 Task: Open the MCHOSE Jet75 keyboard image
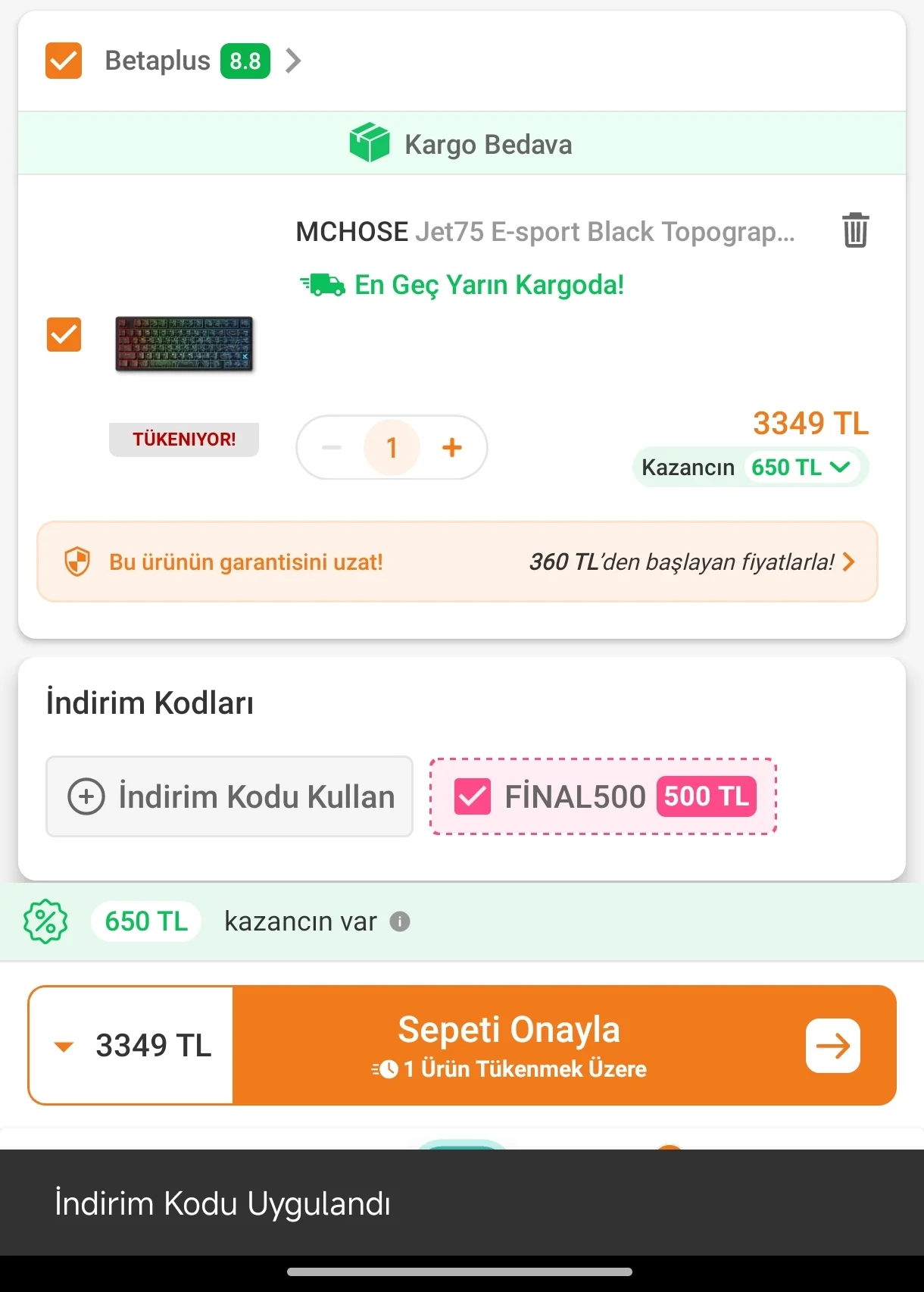click(184, 343)
